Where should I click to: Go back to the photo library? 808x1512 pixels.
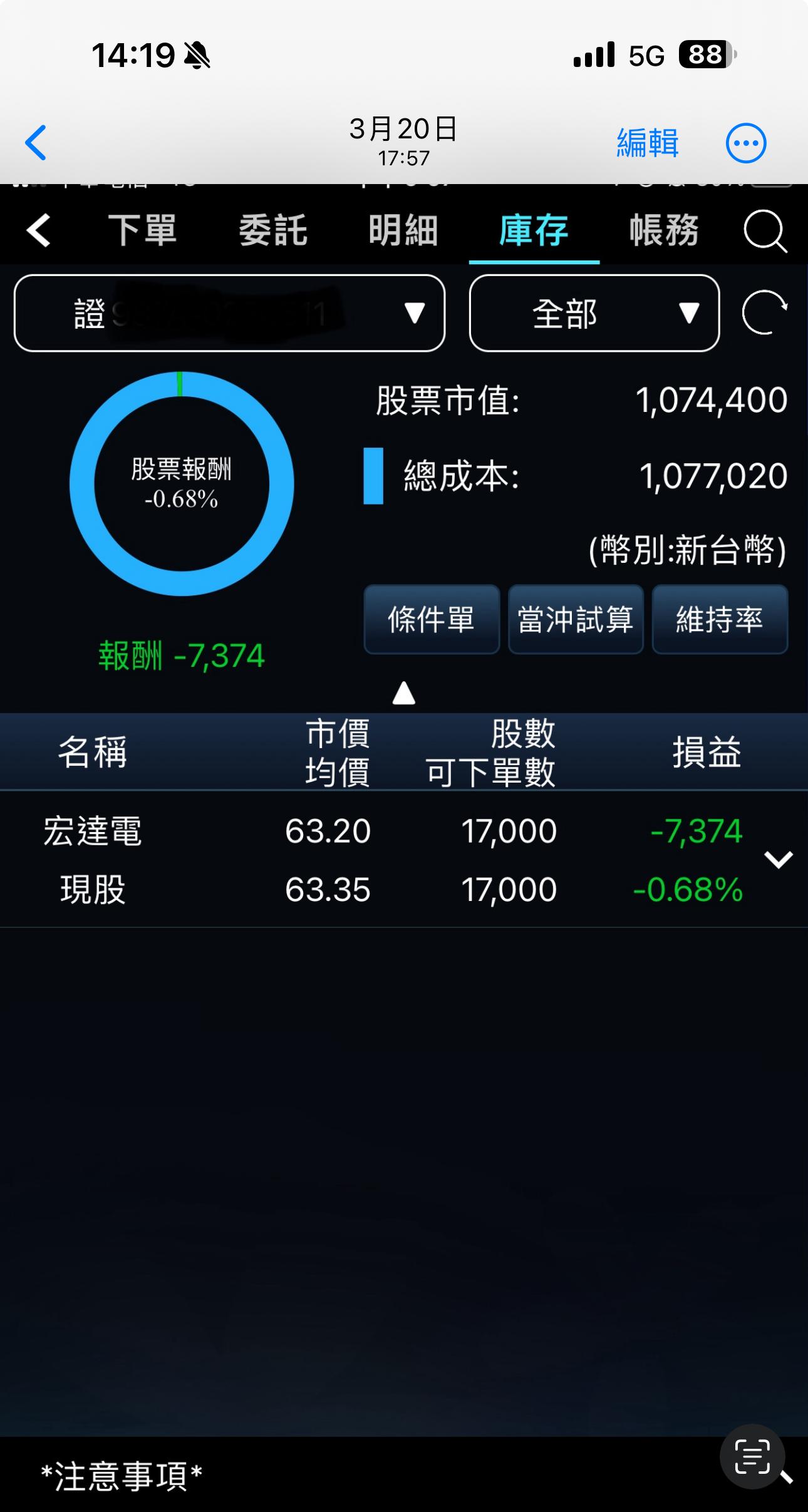(x=36, y=143)
